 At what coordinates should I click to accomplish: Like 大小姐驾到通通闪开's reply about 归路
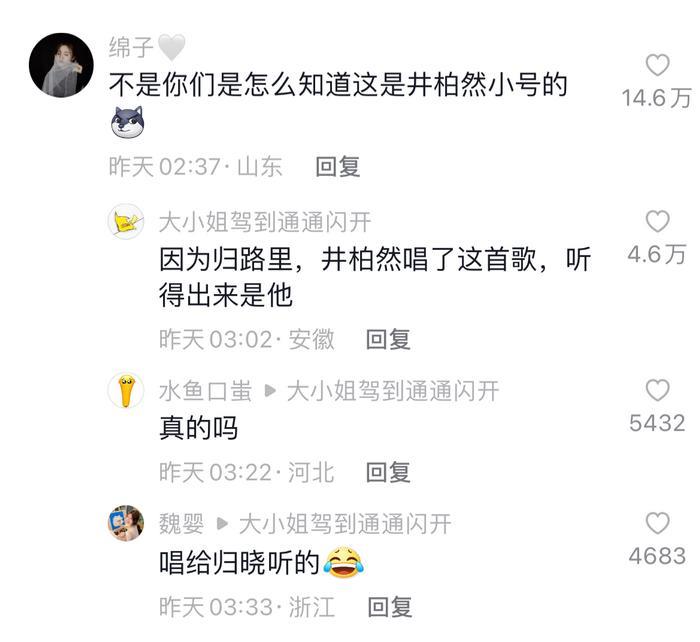(x=657, y=222)
